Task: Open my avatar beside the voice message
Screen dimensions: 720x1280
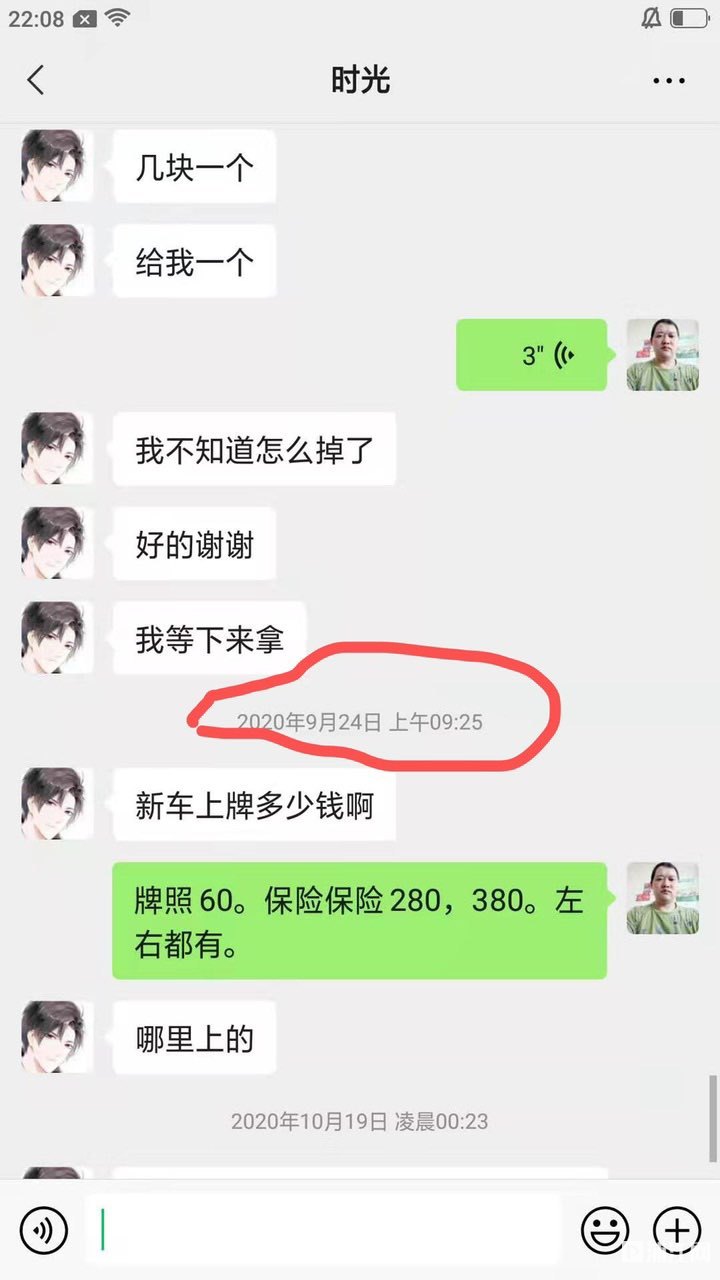Action: click(x=662, y=355)
